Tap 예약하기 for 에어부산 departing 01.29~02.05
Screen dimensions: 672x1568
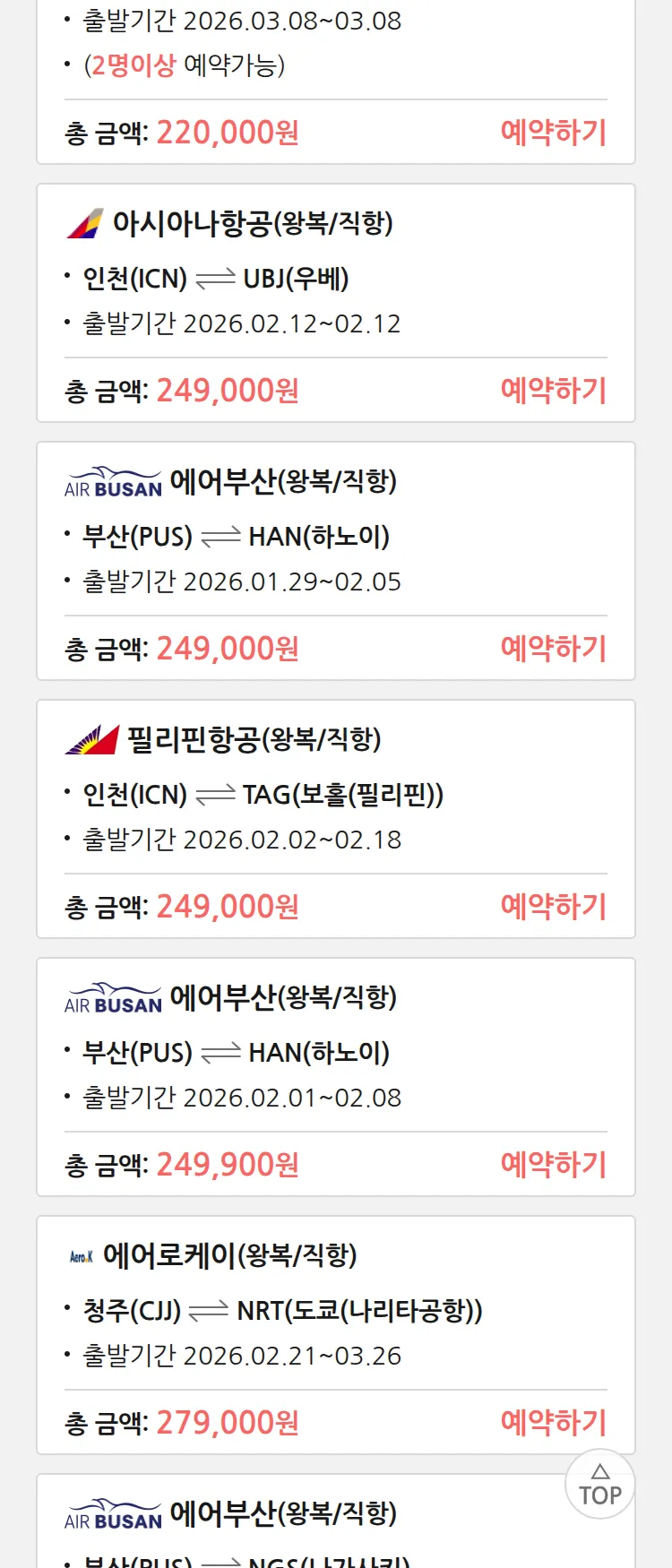(553, 649)
